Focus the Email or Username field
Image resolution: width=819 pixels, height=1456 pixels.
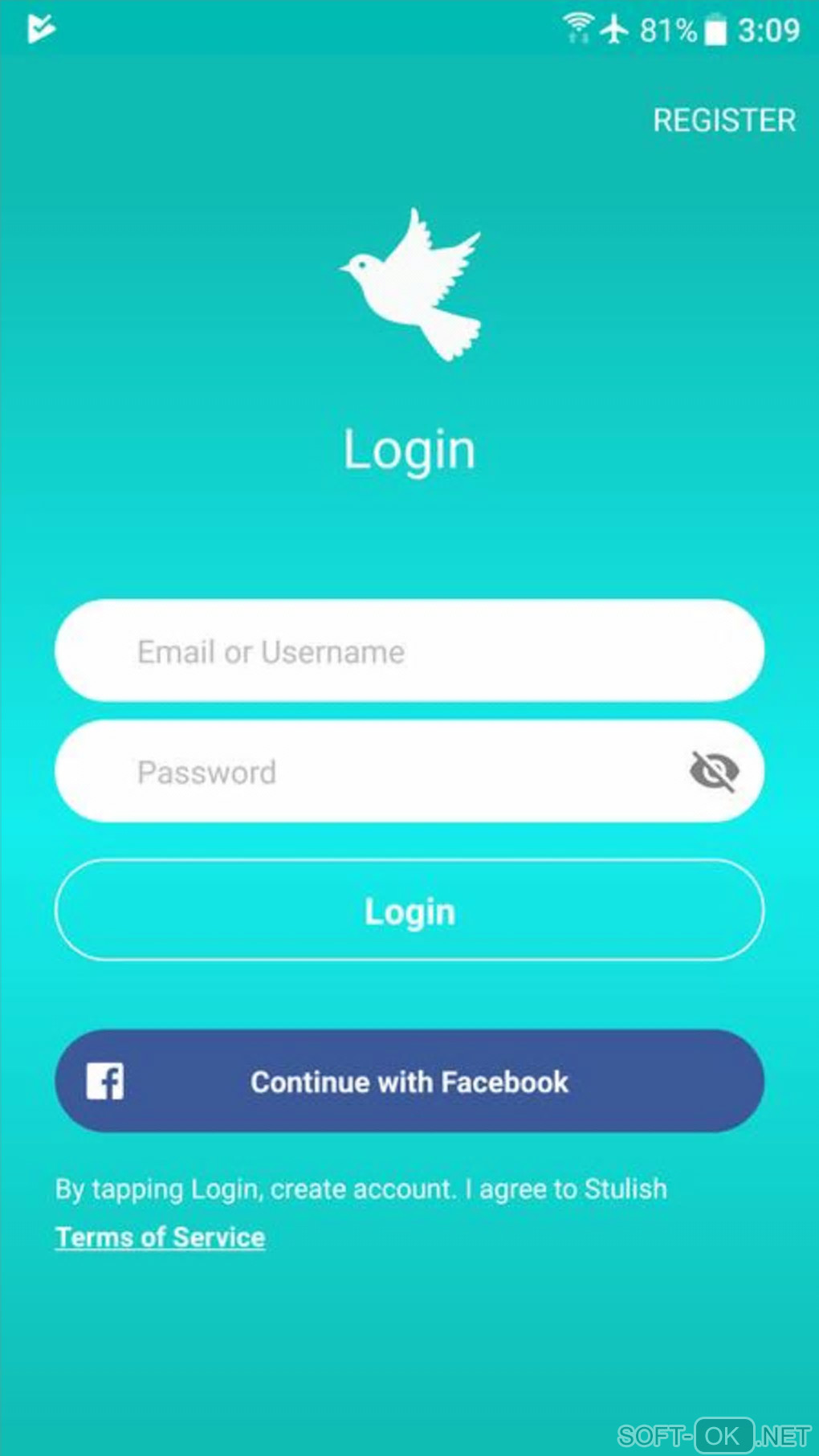409,651
